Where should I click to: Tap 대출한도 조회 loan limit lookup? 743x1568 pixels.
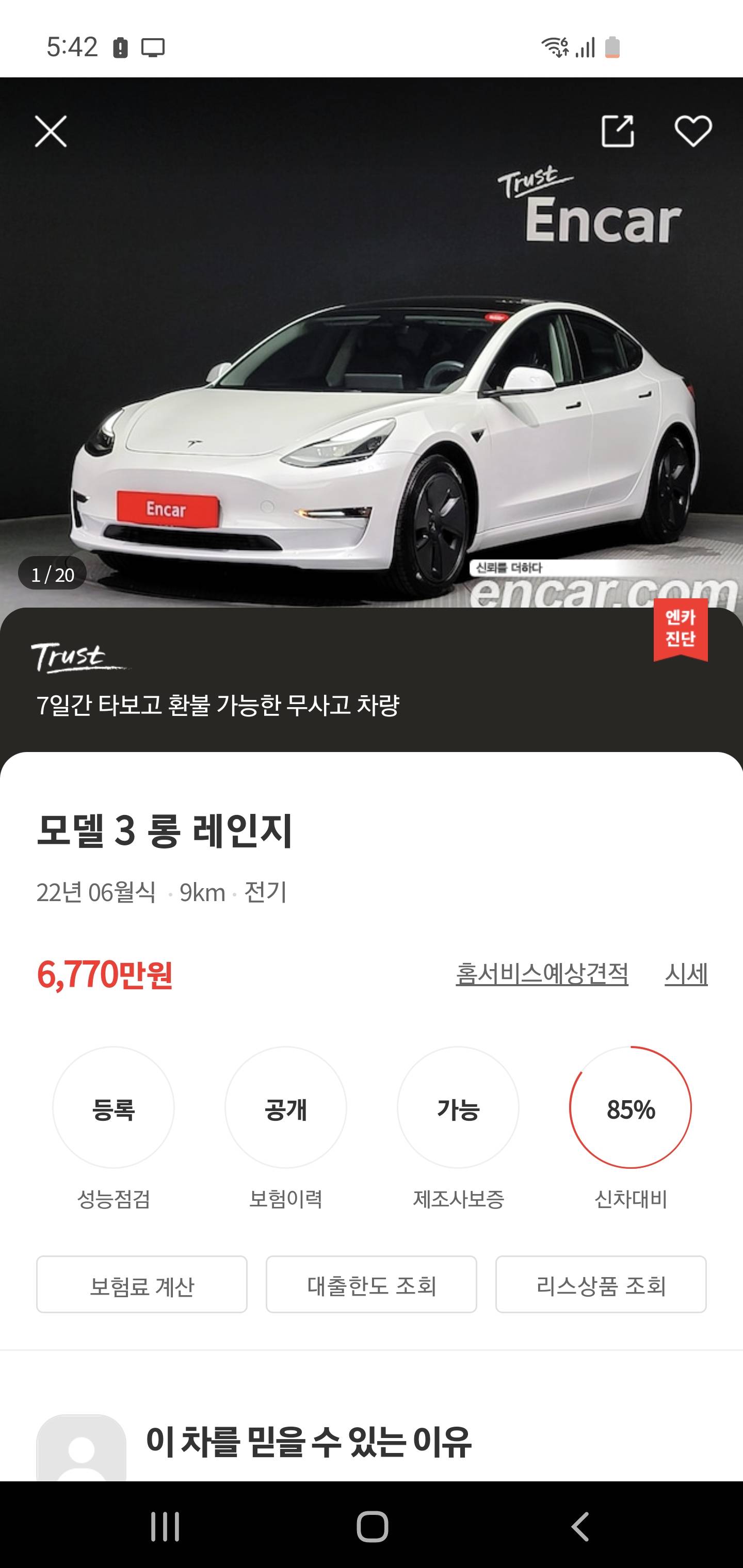click(x=372, y=1284)
